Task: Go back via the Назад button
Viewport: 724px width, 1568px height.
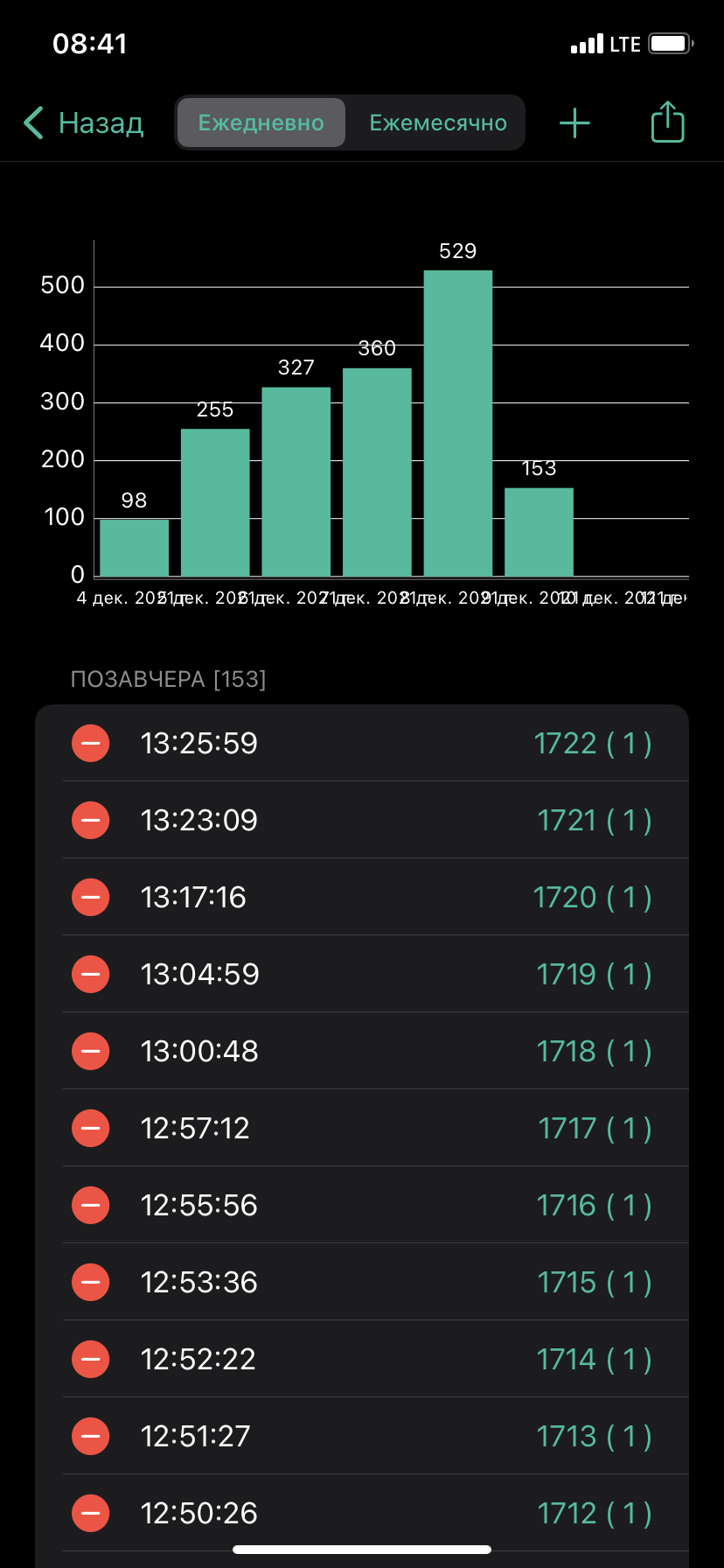Action: pyautogui.click(x=84, y=123)
